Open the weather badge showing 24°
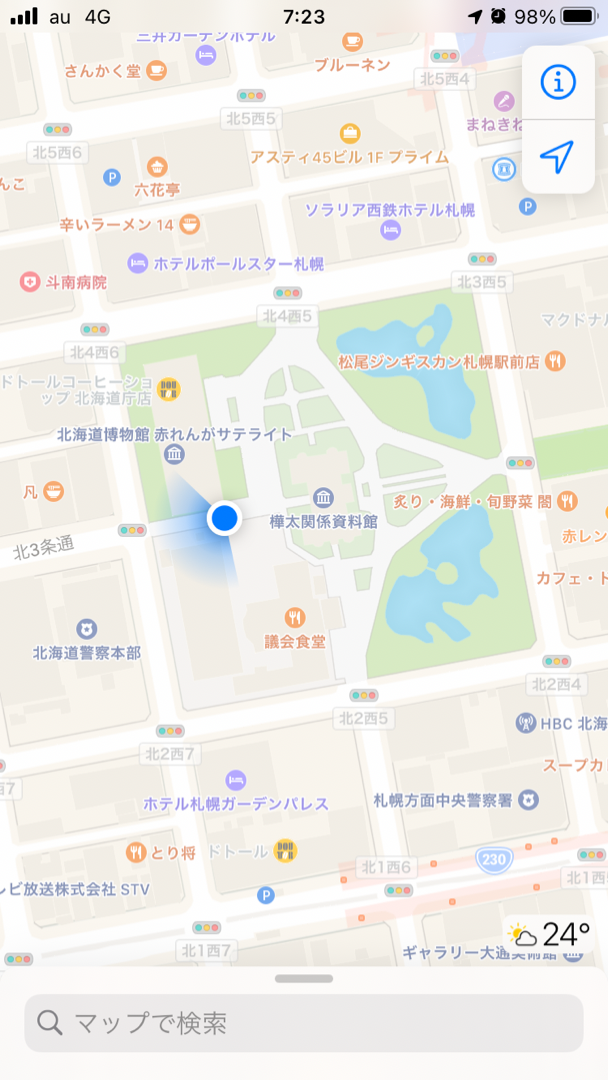Image resolution: width=608 pixels, height=1080 pixels. [550, 935]
